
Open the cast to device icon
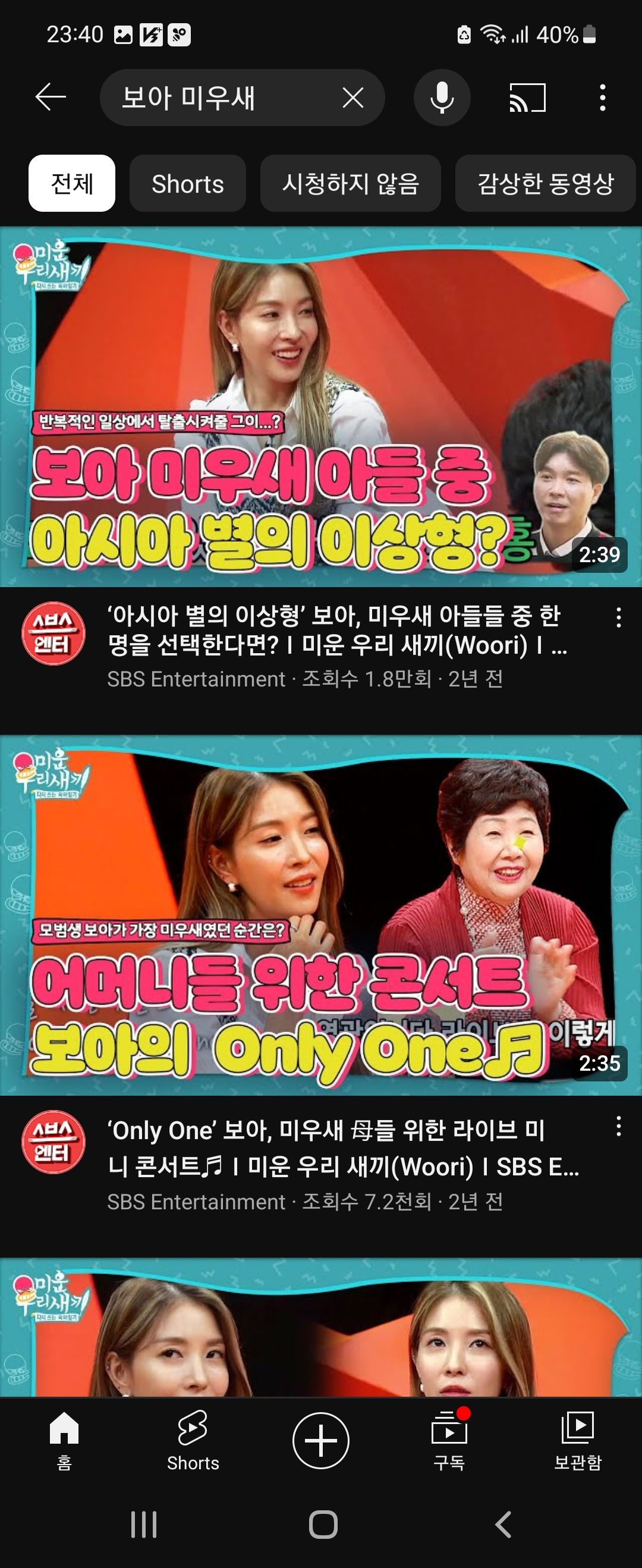527,98
